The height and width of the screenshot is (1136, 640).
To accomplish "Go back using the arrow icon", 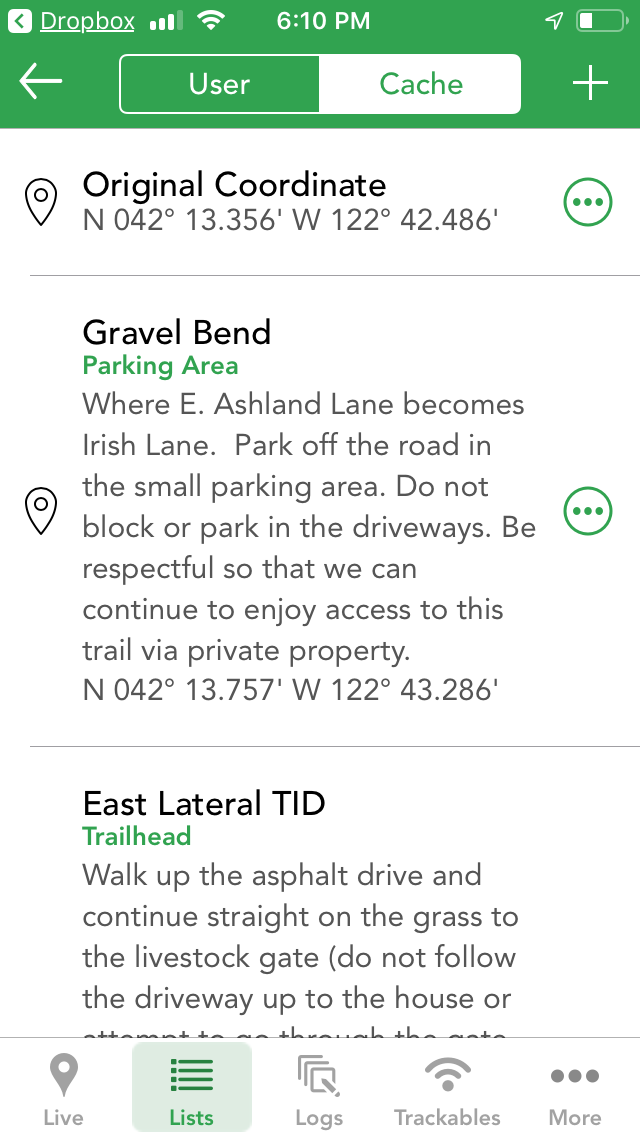I will point(41,82).
